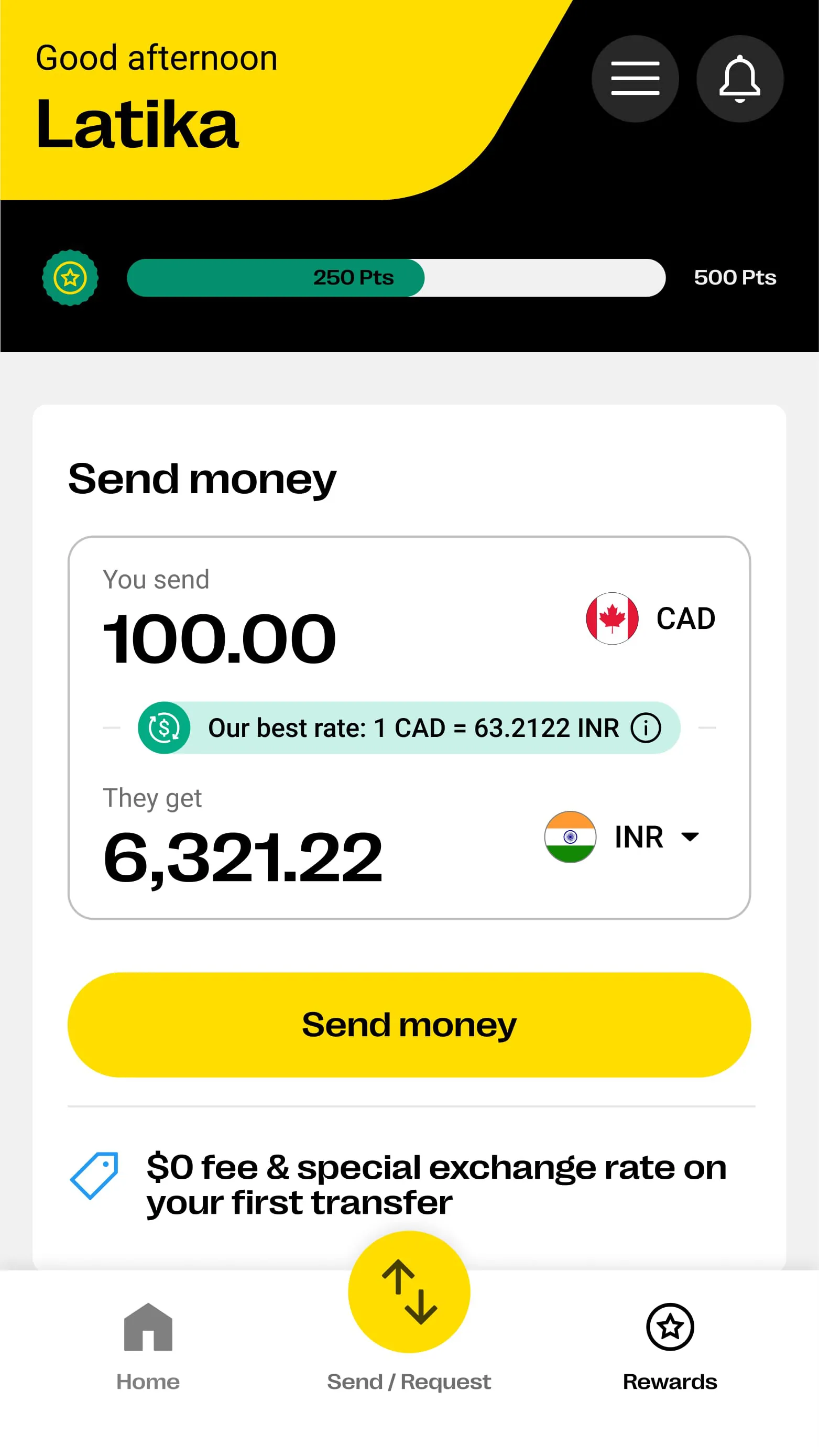Open the hamburger menu
The width and height of the screenshot is (819, 1456).
click(x=635, y=79)
